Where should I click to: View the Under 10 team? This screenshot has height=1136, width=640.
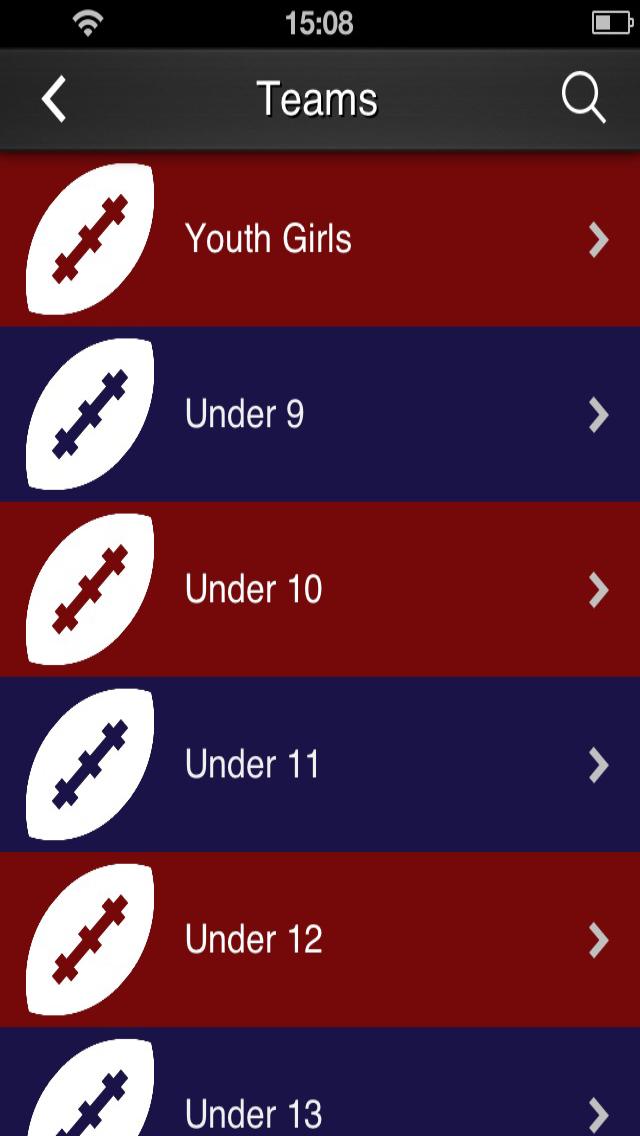tap(320, 590)
